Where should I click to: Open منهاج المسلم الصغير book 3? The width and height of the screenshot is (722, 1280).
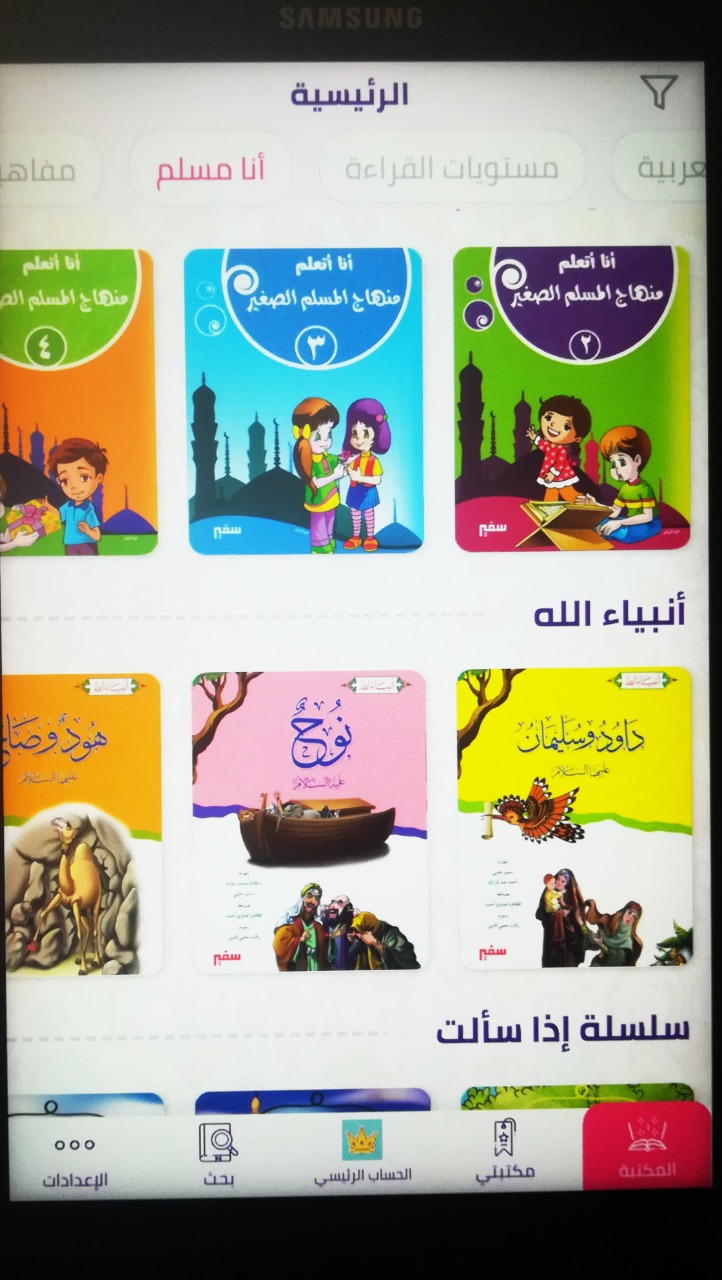tap(304, 401)
